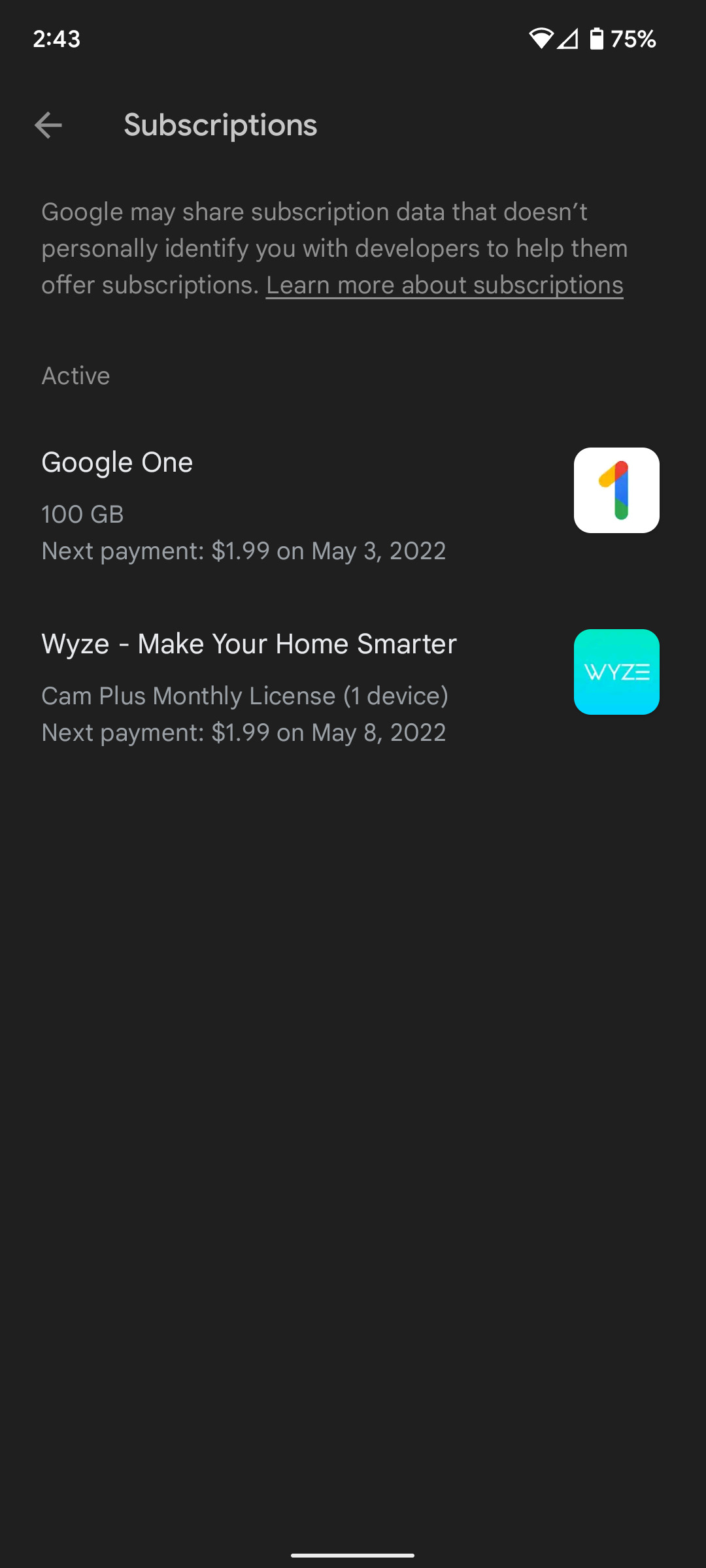Go back from Subscriptions

click(x=48, y=125)
